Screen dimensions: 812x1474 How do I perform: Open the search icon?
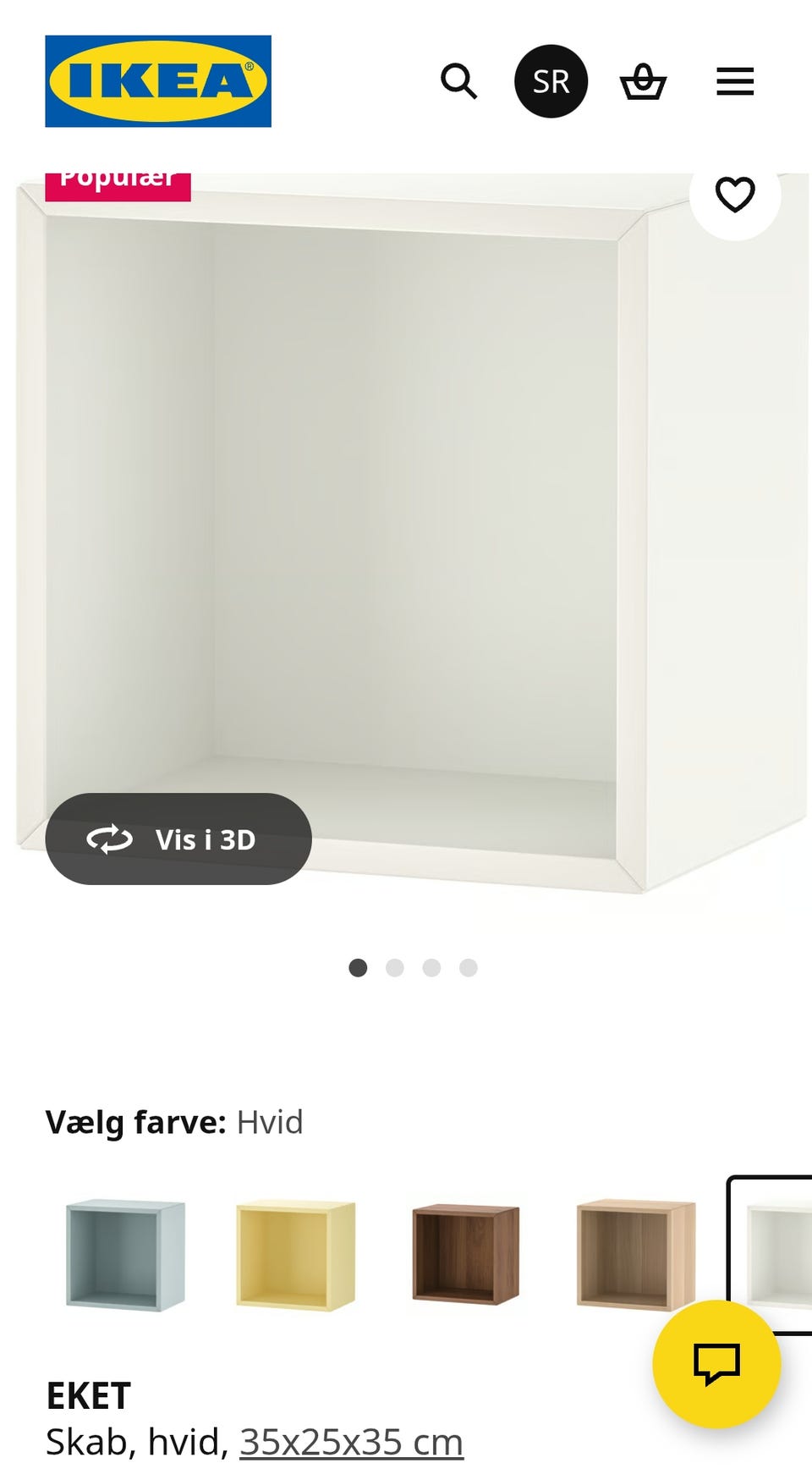[x=459, y=80]
